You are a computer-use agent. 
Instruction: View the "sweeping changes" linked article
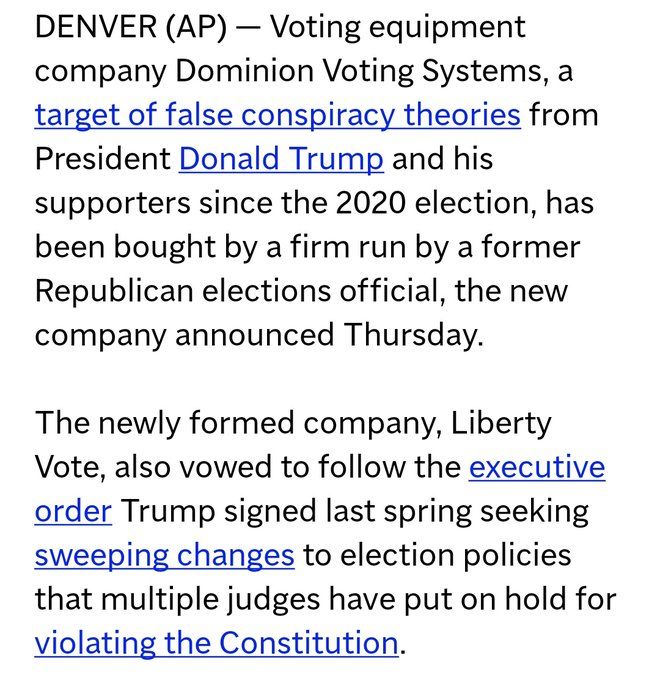pyautogui.click(x=164, y=555)
